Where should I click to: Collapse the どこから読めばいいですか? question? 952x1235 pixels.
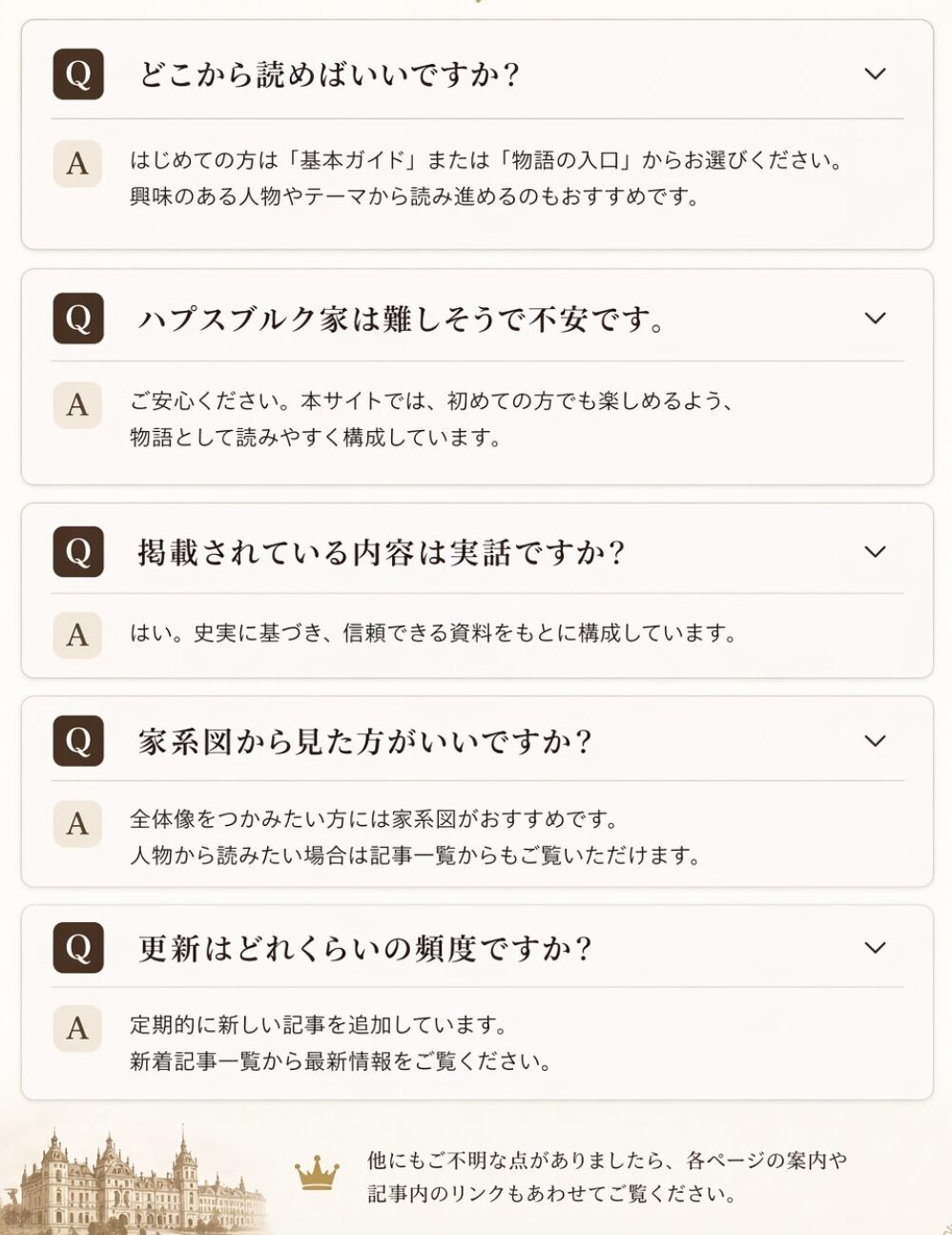874,74
